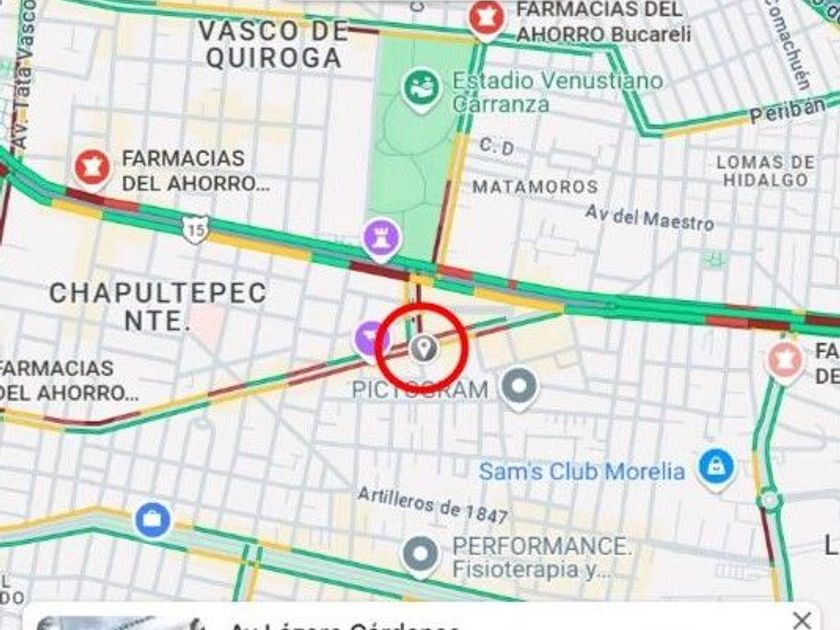Tap the blue briefcase business marker
The width and height of the screenshot is (840, 630).
coord(153,519)
